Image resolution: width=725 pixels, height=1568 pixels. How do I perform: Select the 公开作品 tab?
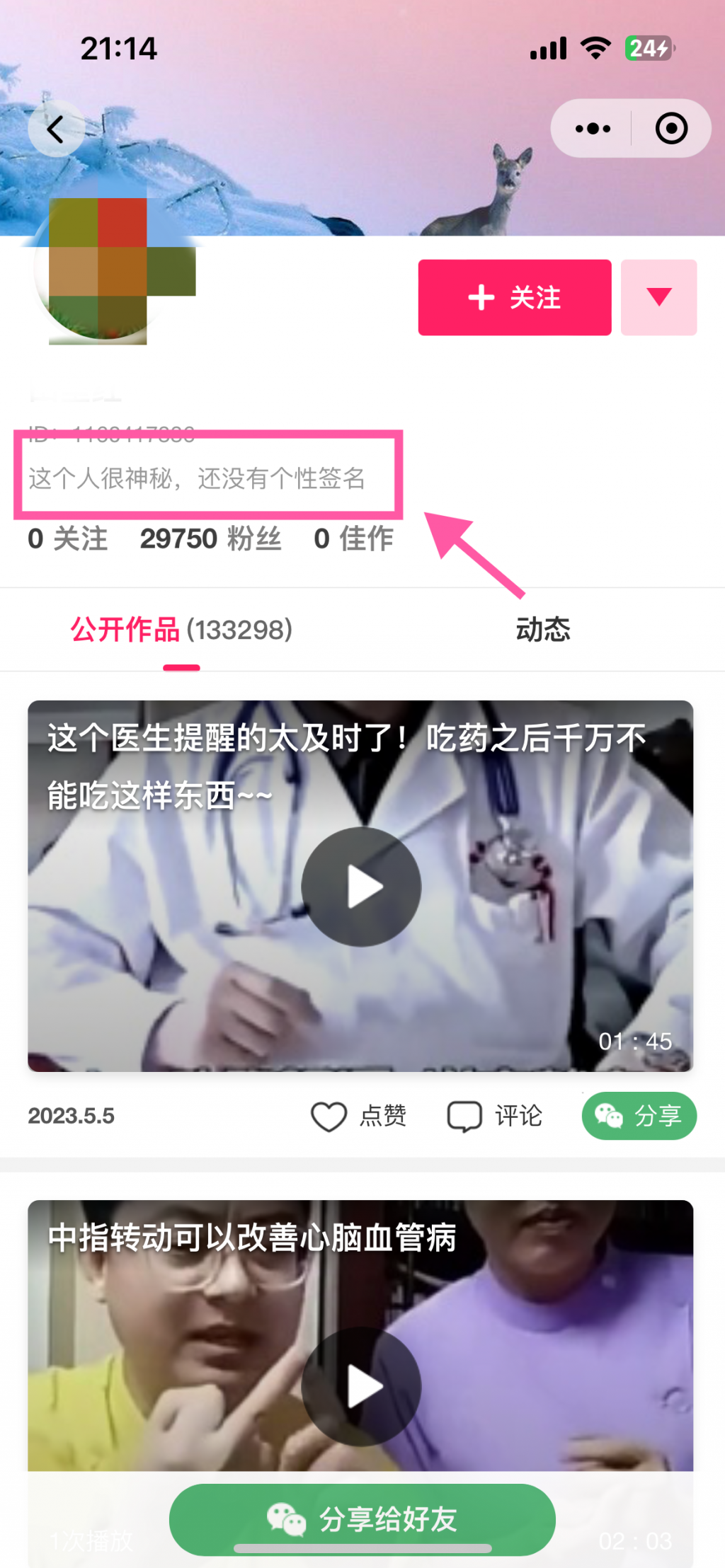(x=181, y=629)
